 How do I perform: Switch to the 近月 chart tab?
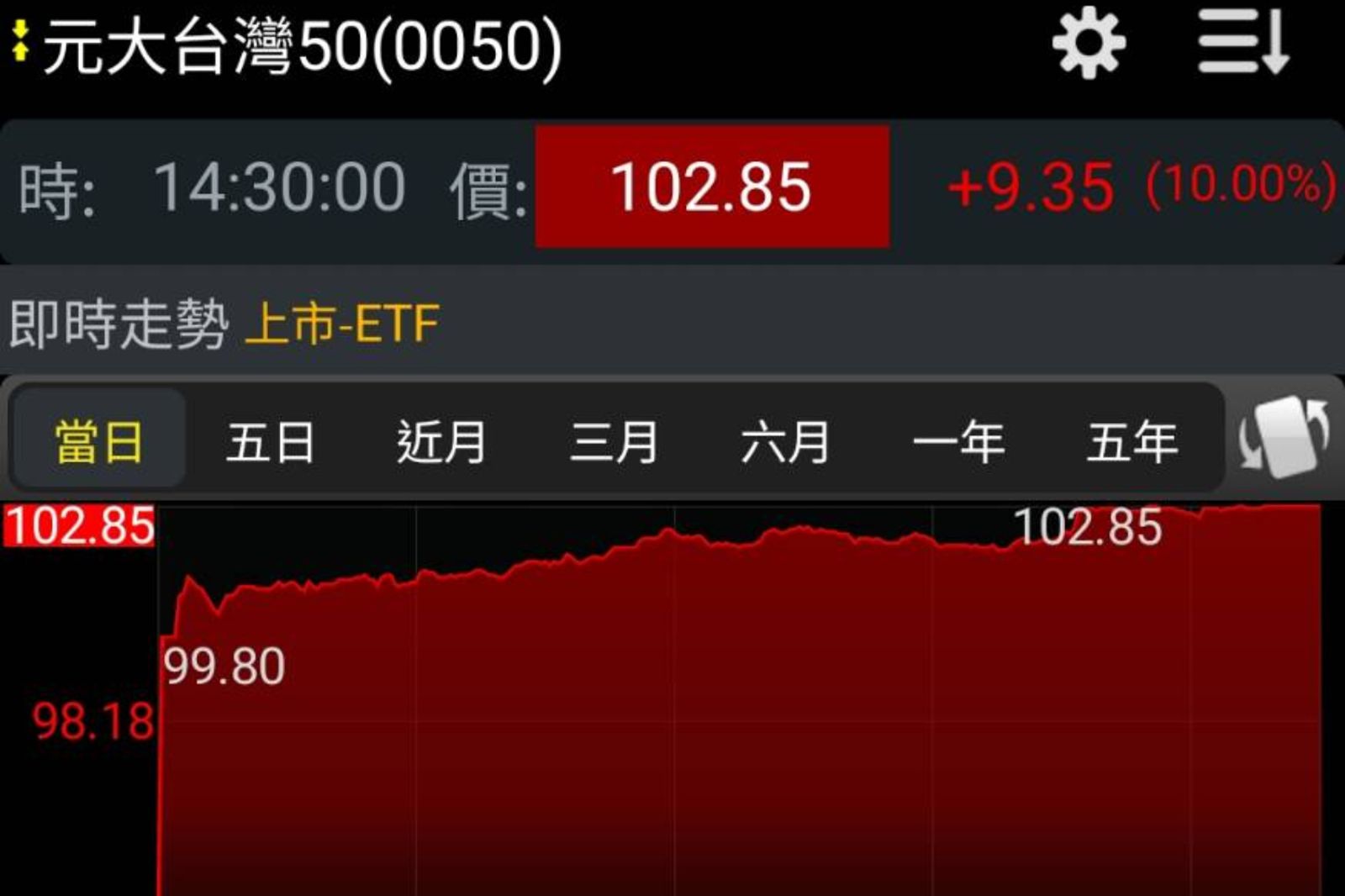[x=442, y=441]
